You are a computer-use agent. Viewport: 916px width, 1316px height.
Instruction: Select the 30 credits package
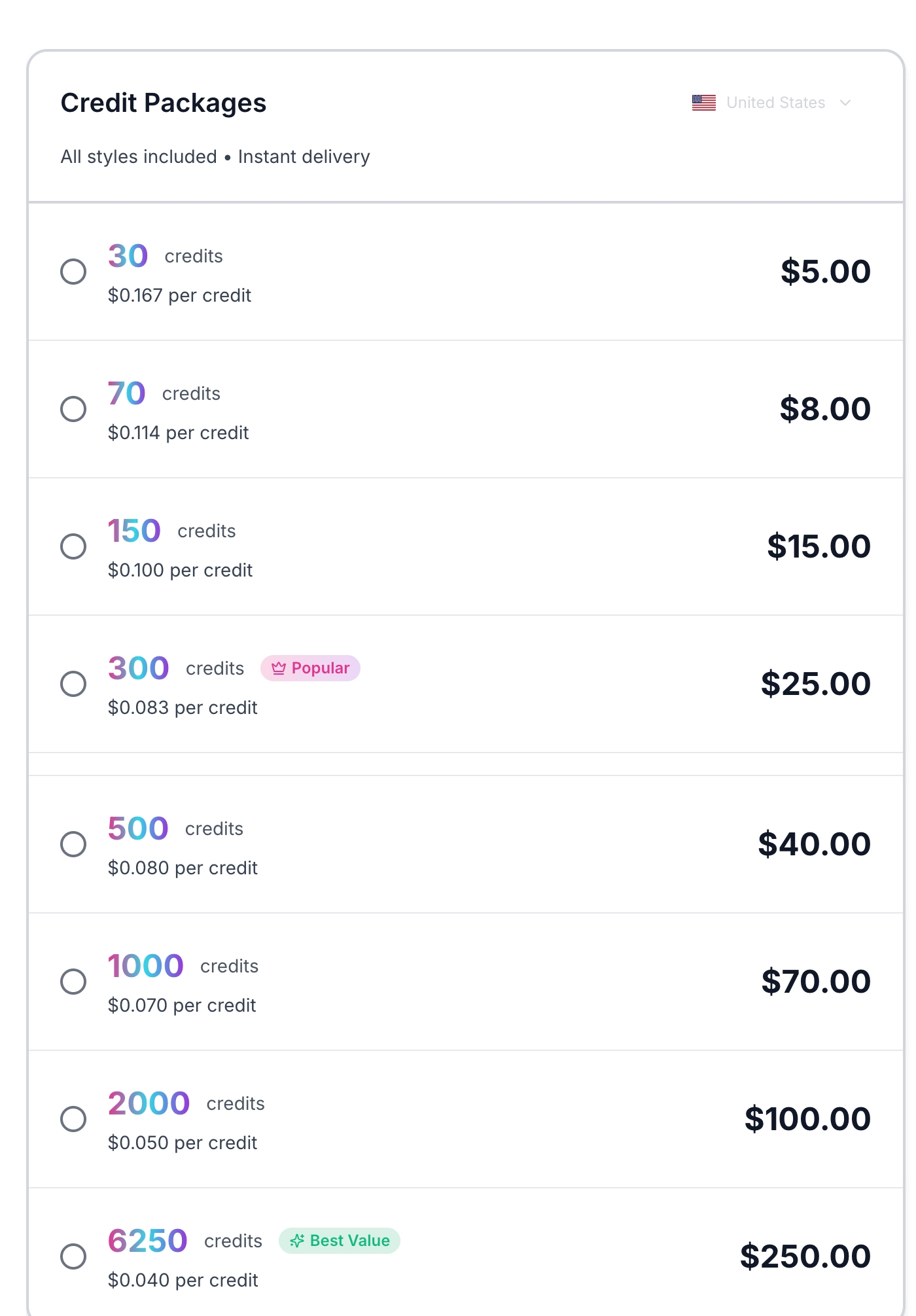pyautogui.click(x=73, y=272)
